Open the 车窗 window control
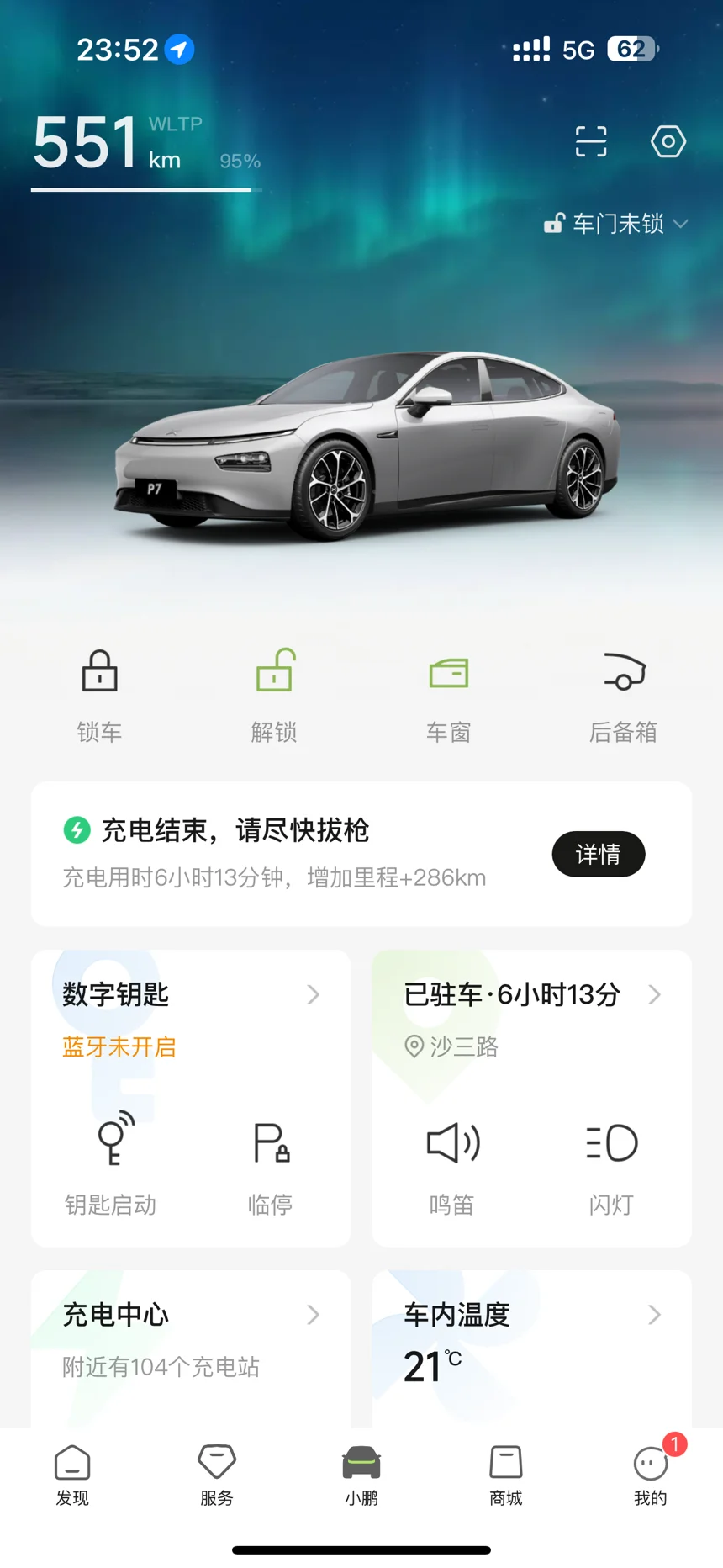This screenshot has height=1568, width=723. point(448,693)
